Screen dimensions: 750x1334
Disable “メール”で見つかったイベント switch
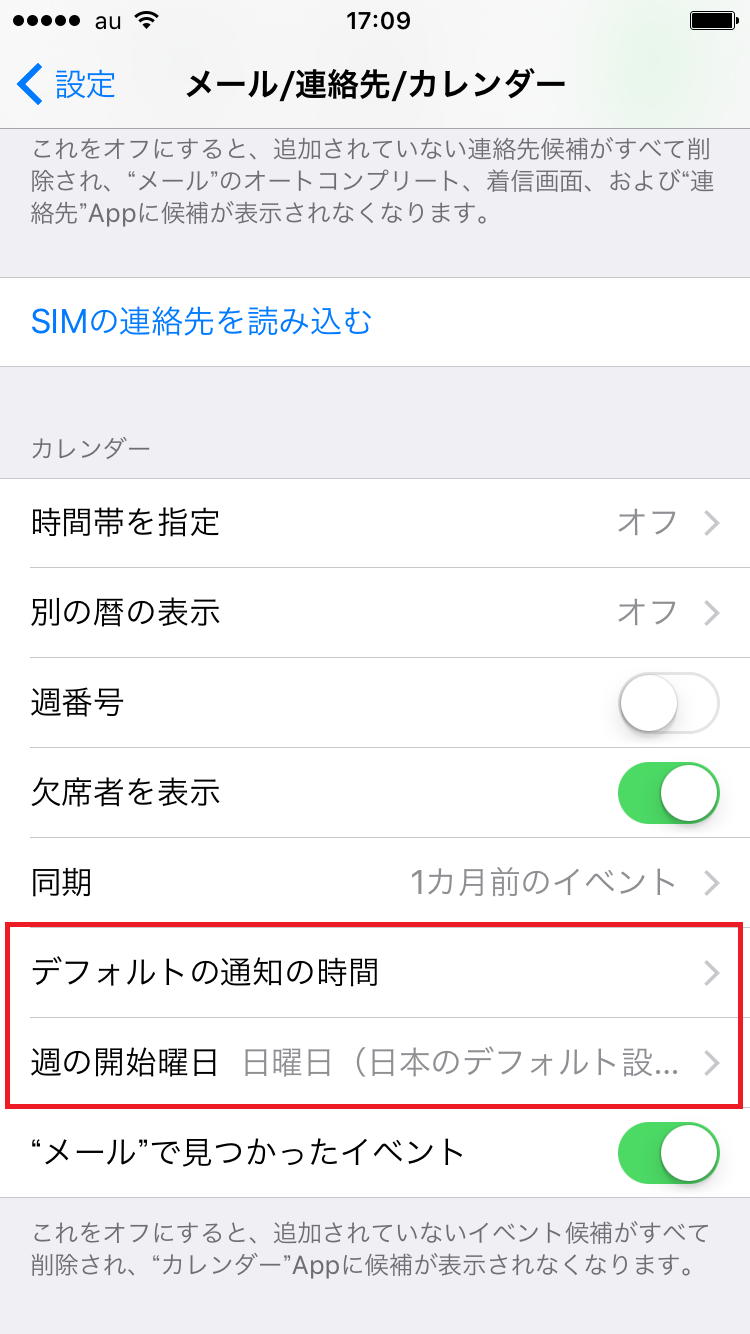click(668, 1152)
